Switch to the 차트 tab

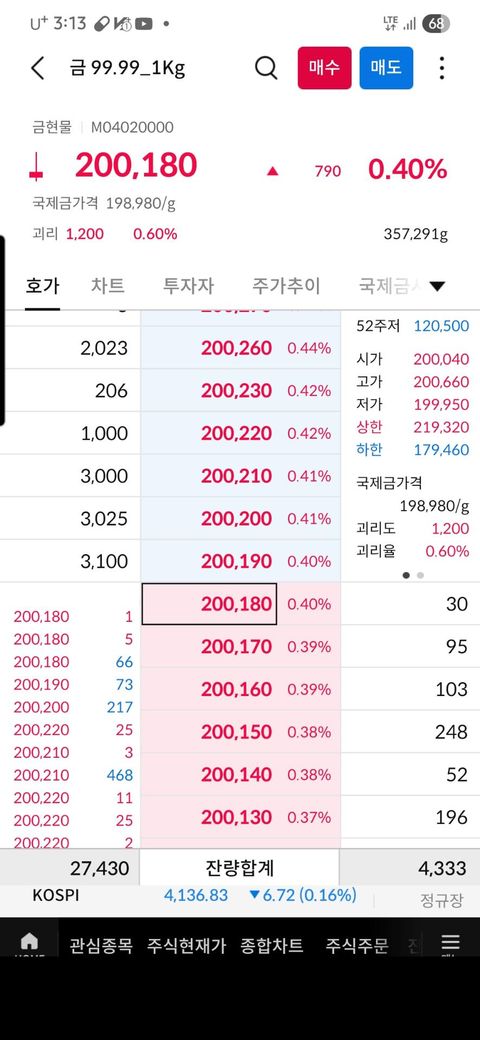pyautogui.click(x=107, y=286)
